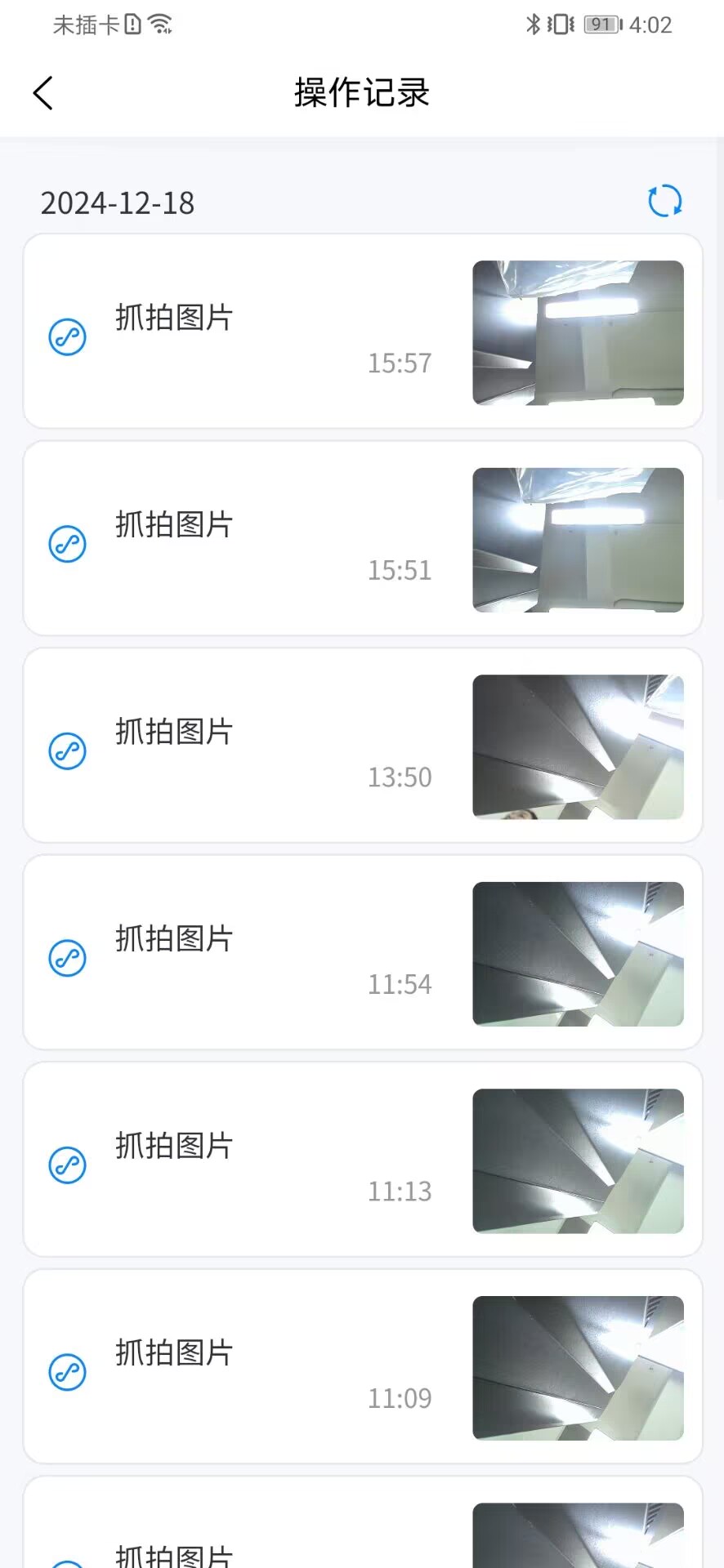
Task: Click the link icon on the 15:51 record
Action: pyautogui.click(x=67, y=542)
